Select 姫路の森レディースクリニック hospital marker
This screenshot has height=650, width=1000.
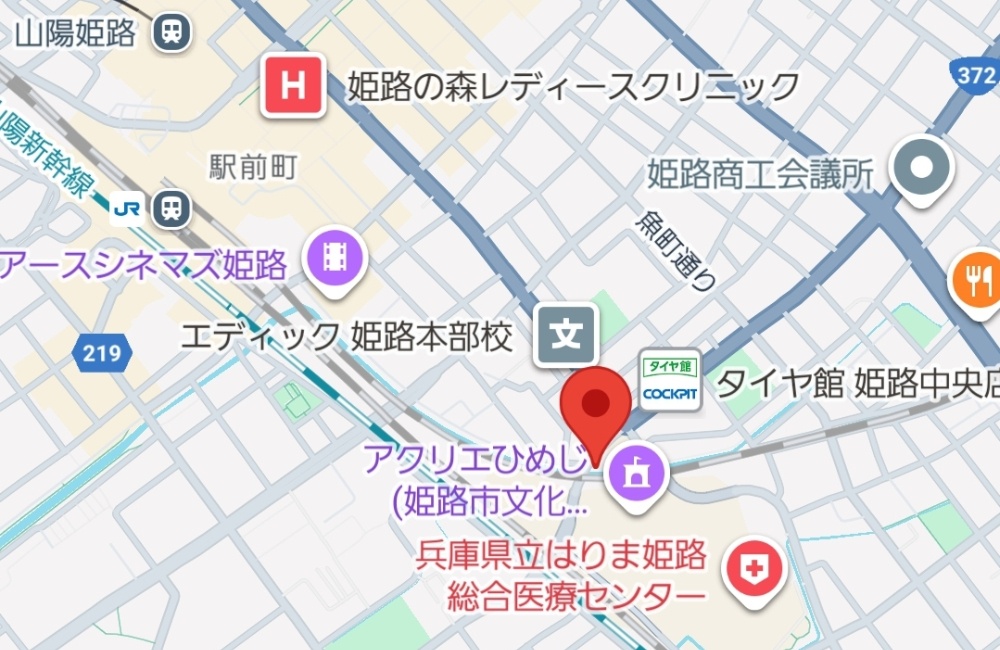pyautogui.click(x=293, y=86)
